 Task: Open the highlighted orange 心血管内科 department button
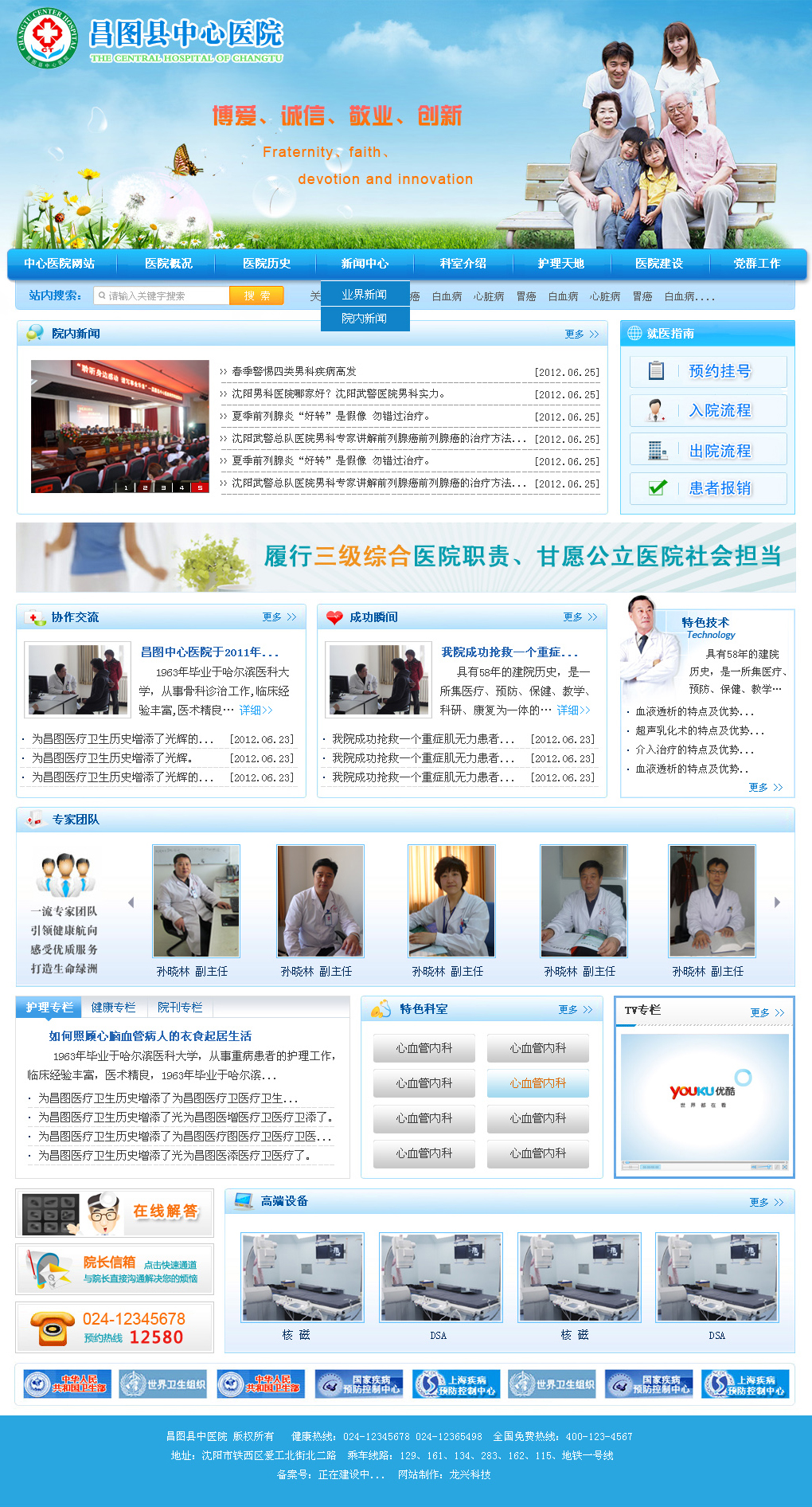point(538,1083)
